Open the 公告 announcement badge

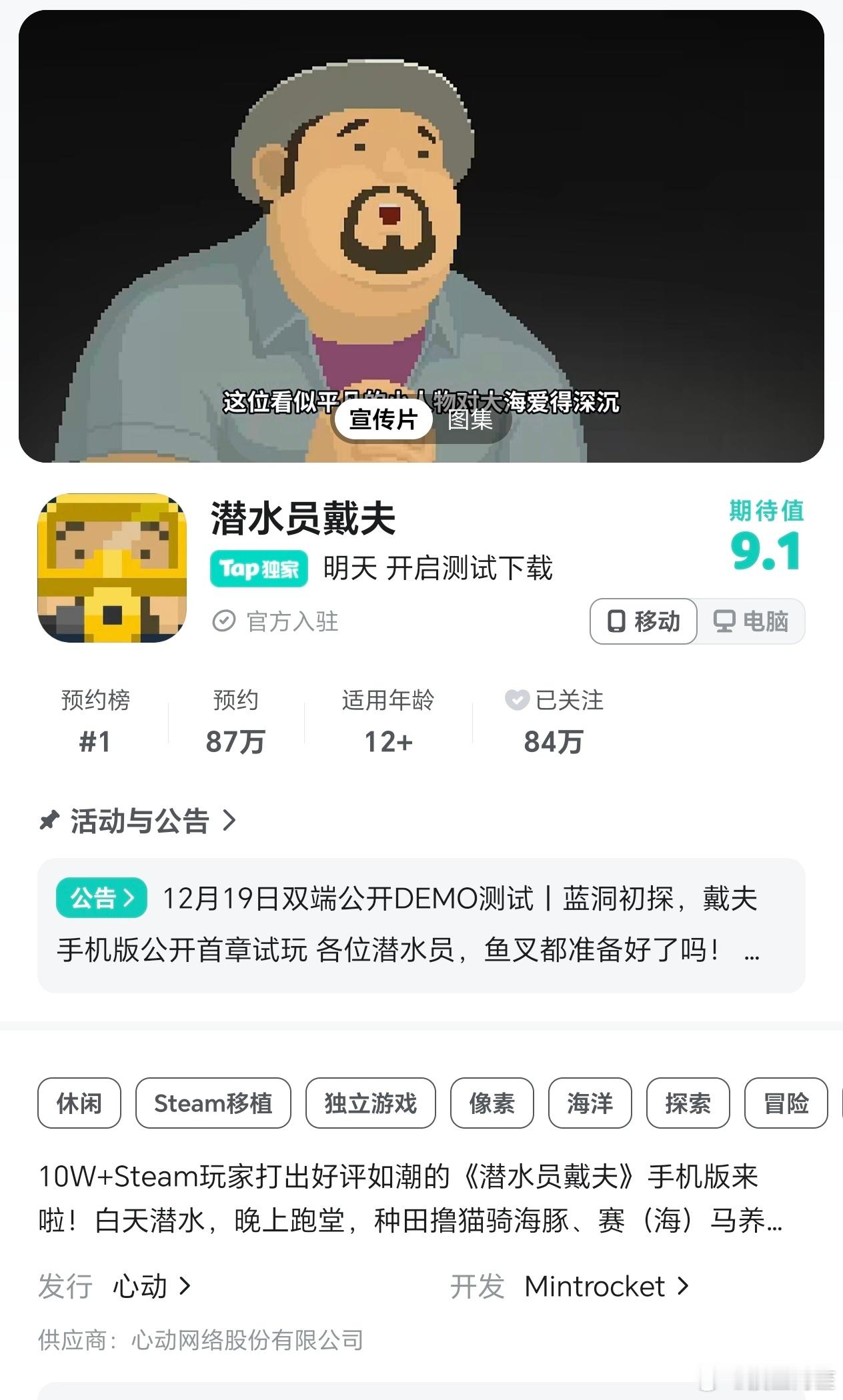click(x=100, y=897)
